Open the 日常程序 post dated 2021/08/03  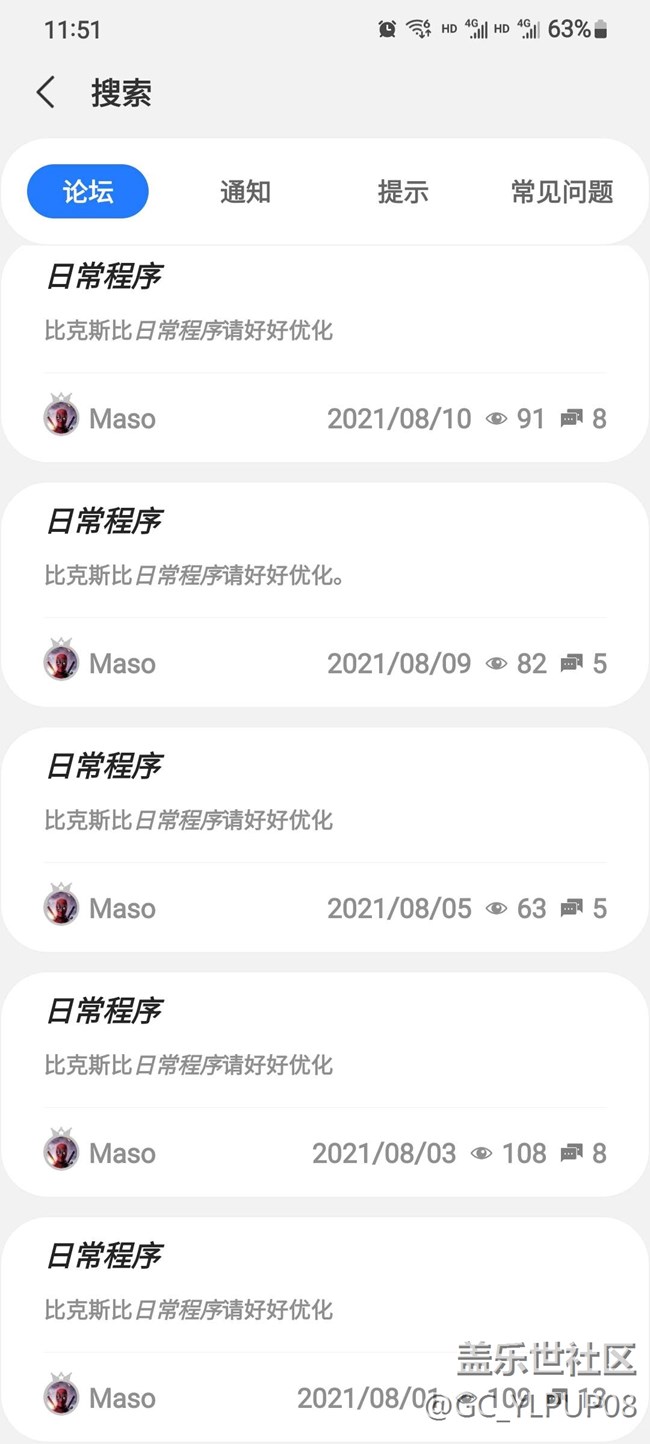tap(324, 1065)
